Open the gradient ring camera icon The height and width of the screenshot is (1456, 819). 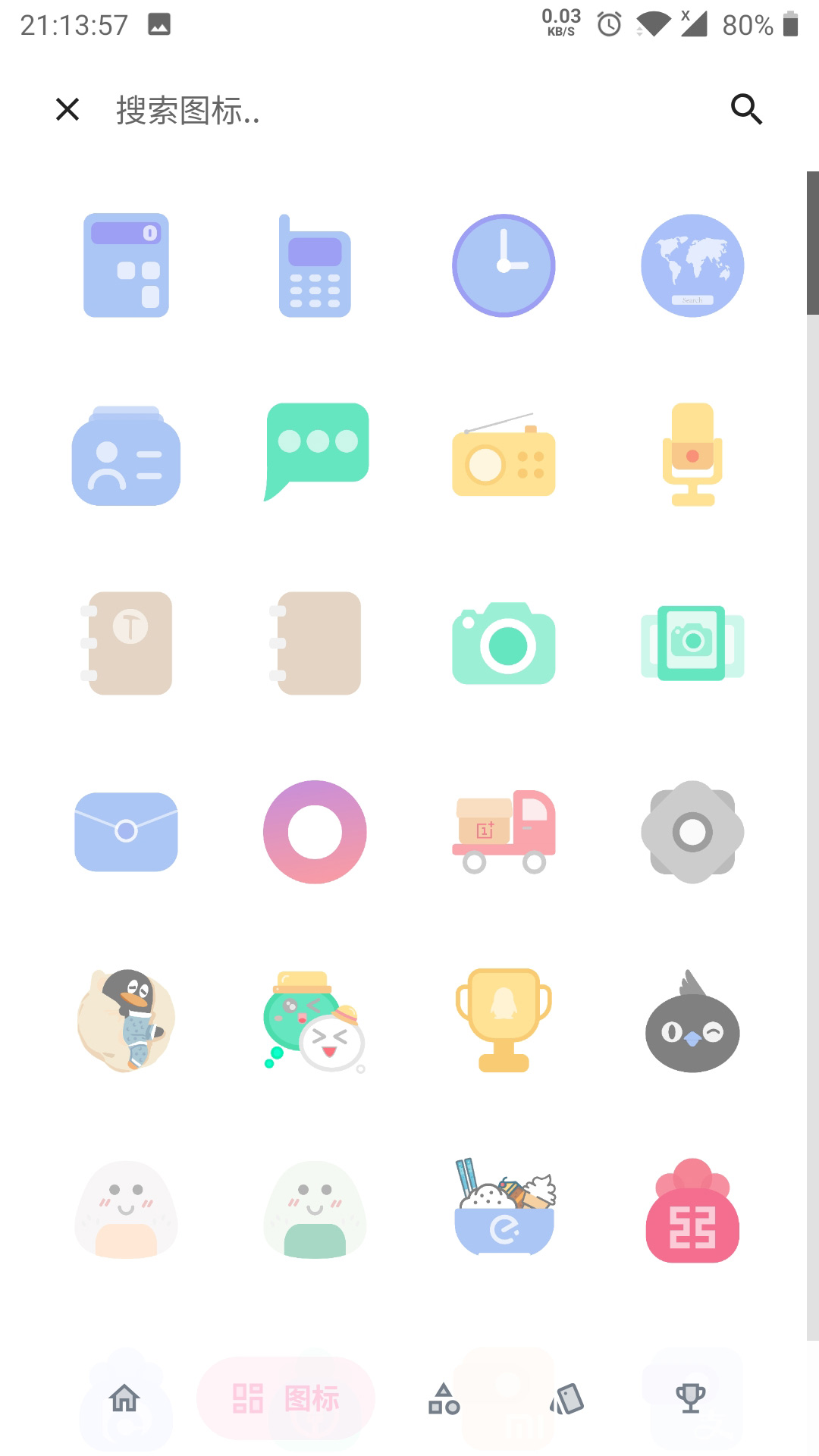(x=315, y=832)
